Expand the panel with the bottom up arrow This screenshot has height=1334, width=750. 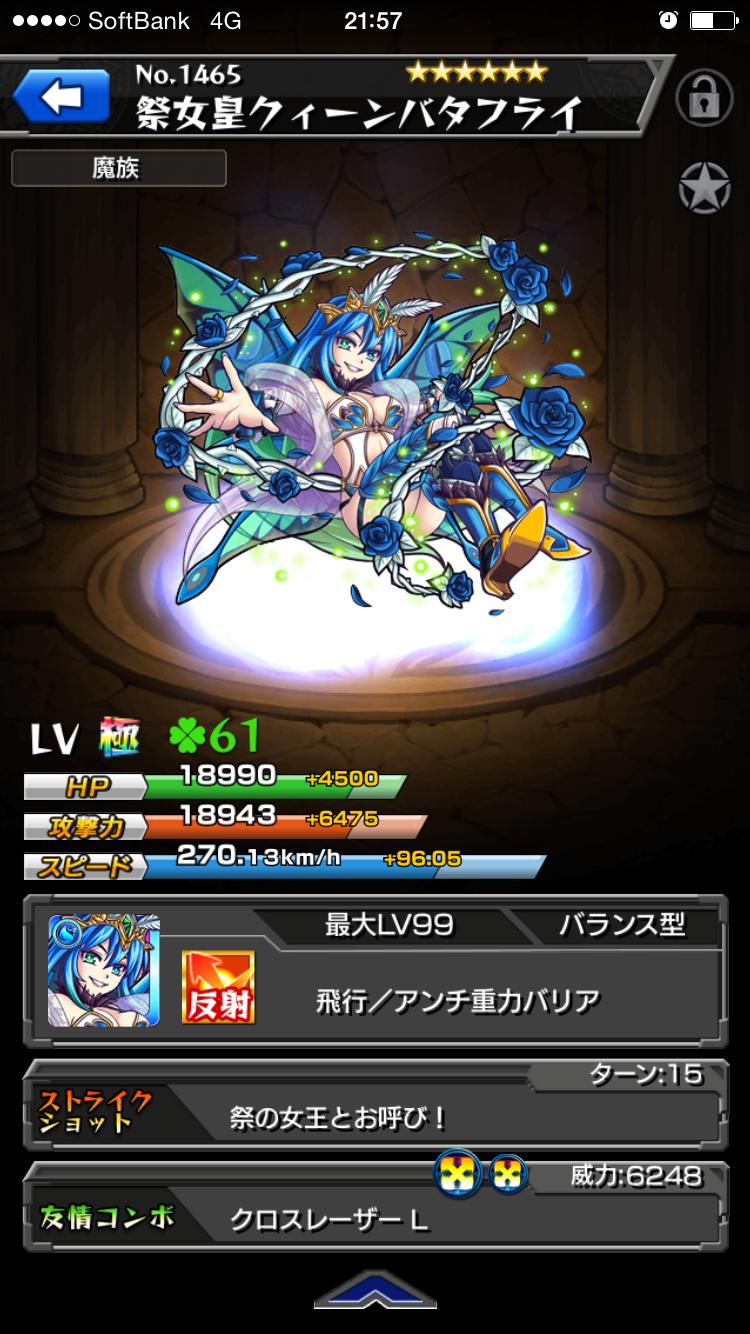[375, 1292]
